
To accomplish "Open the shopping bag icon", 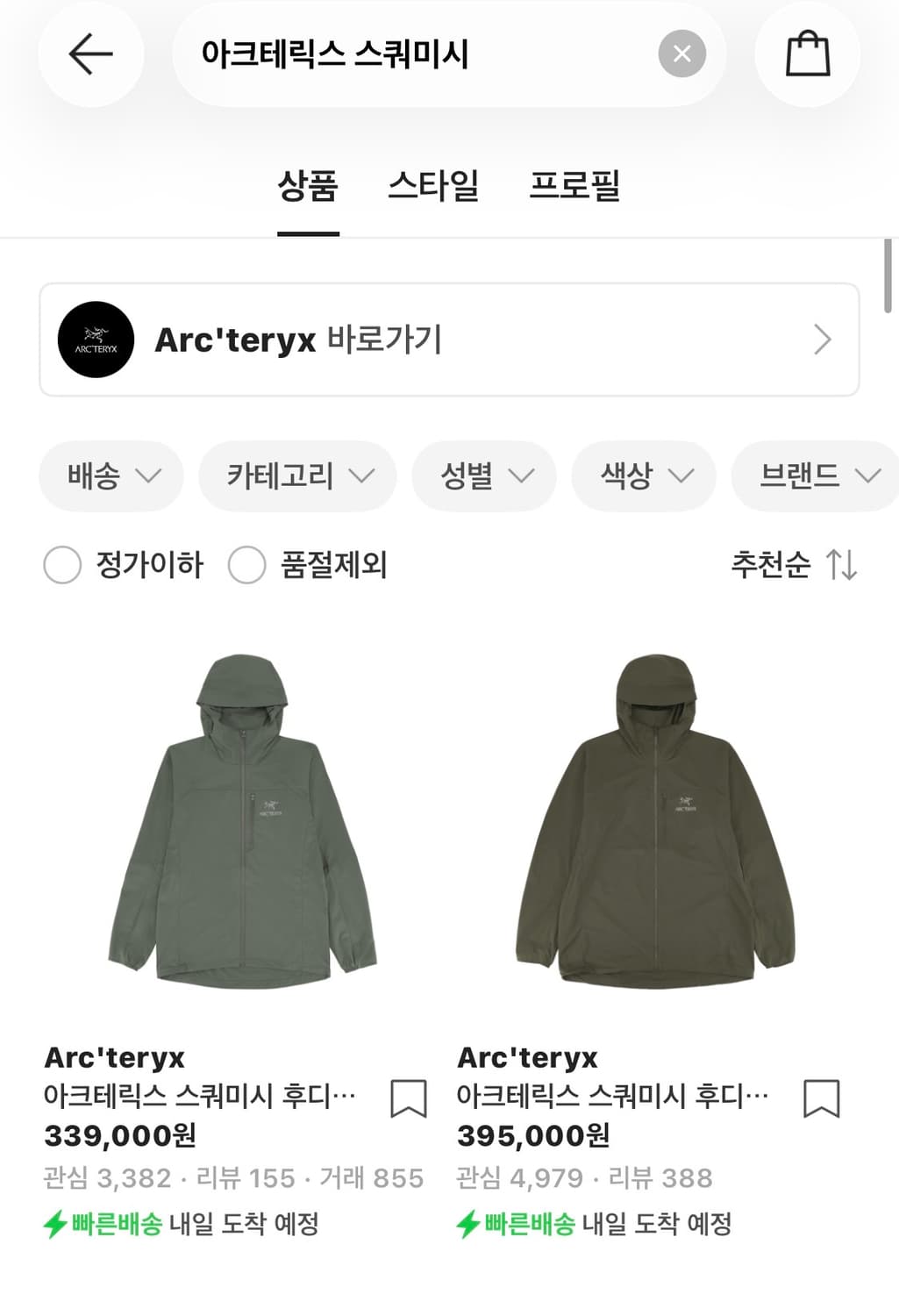I will point(807,54).
